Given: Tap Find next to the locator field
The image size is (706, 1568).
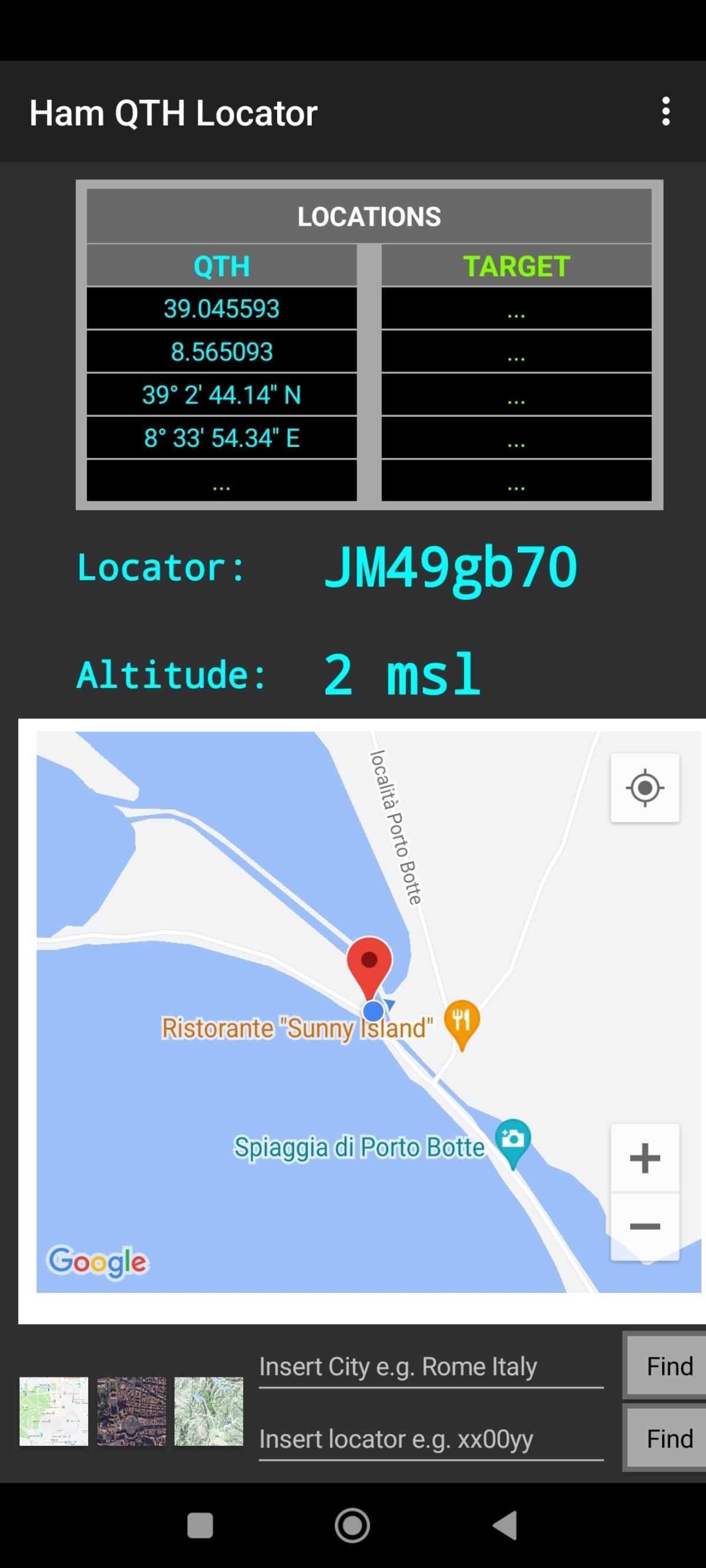Looking at the screenshot, I should 668,1439.
